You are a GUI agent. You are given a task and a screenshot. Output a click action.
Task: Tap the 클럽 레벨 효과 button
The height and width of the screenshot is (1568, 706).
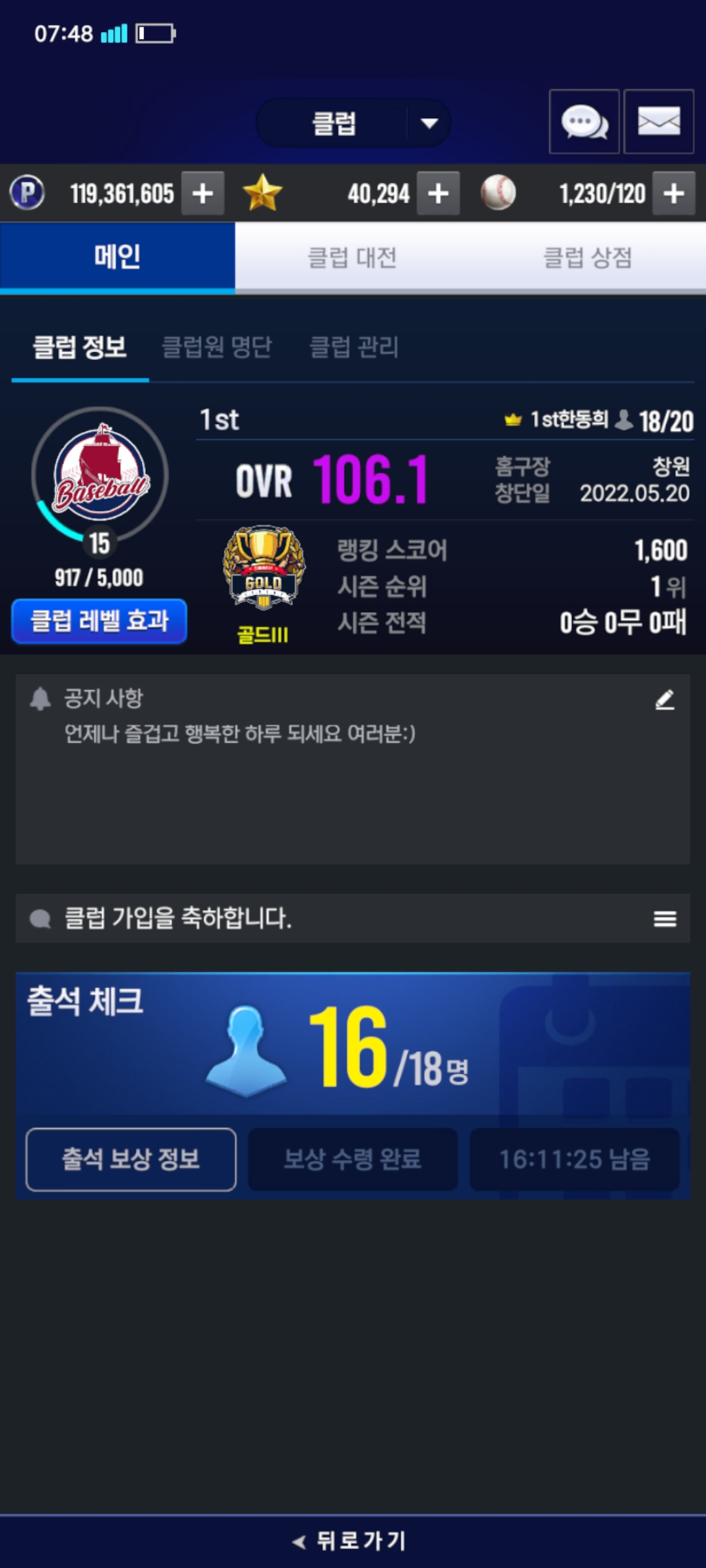click(99, 621)
